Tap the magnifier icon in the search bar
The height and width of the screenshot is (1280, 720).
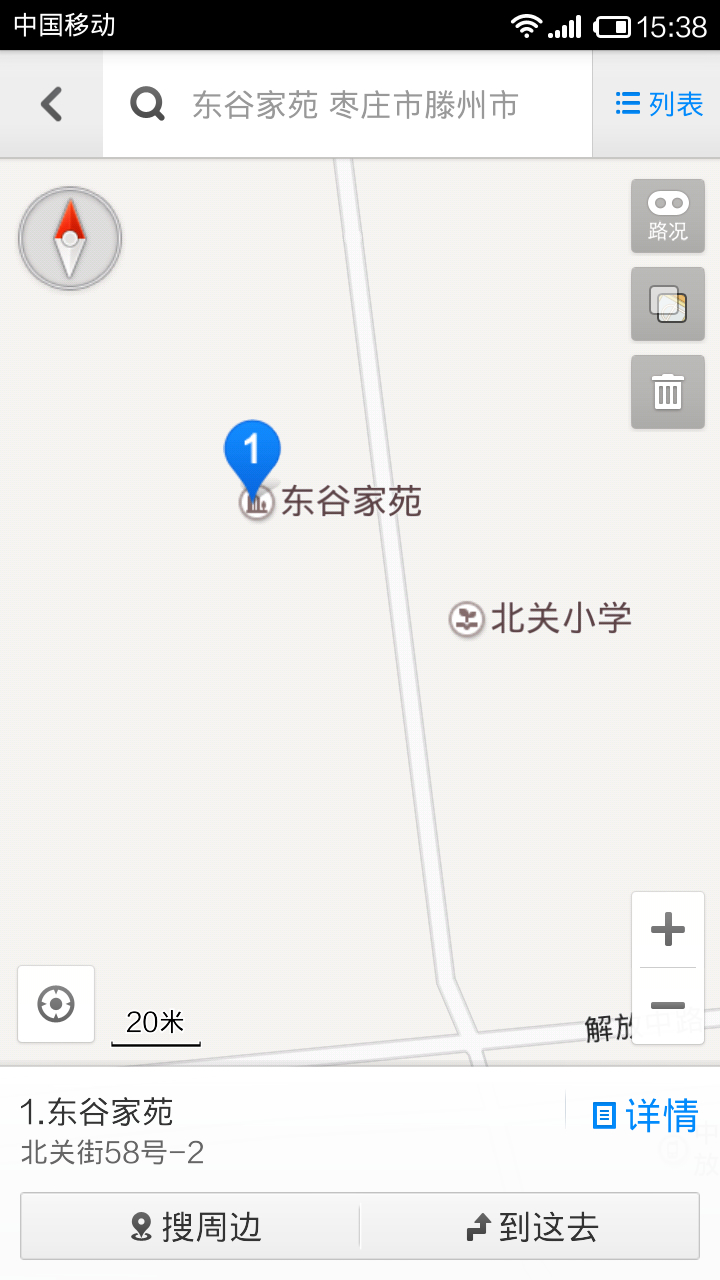pos(147,103)
